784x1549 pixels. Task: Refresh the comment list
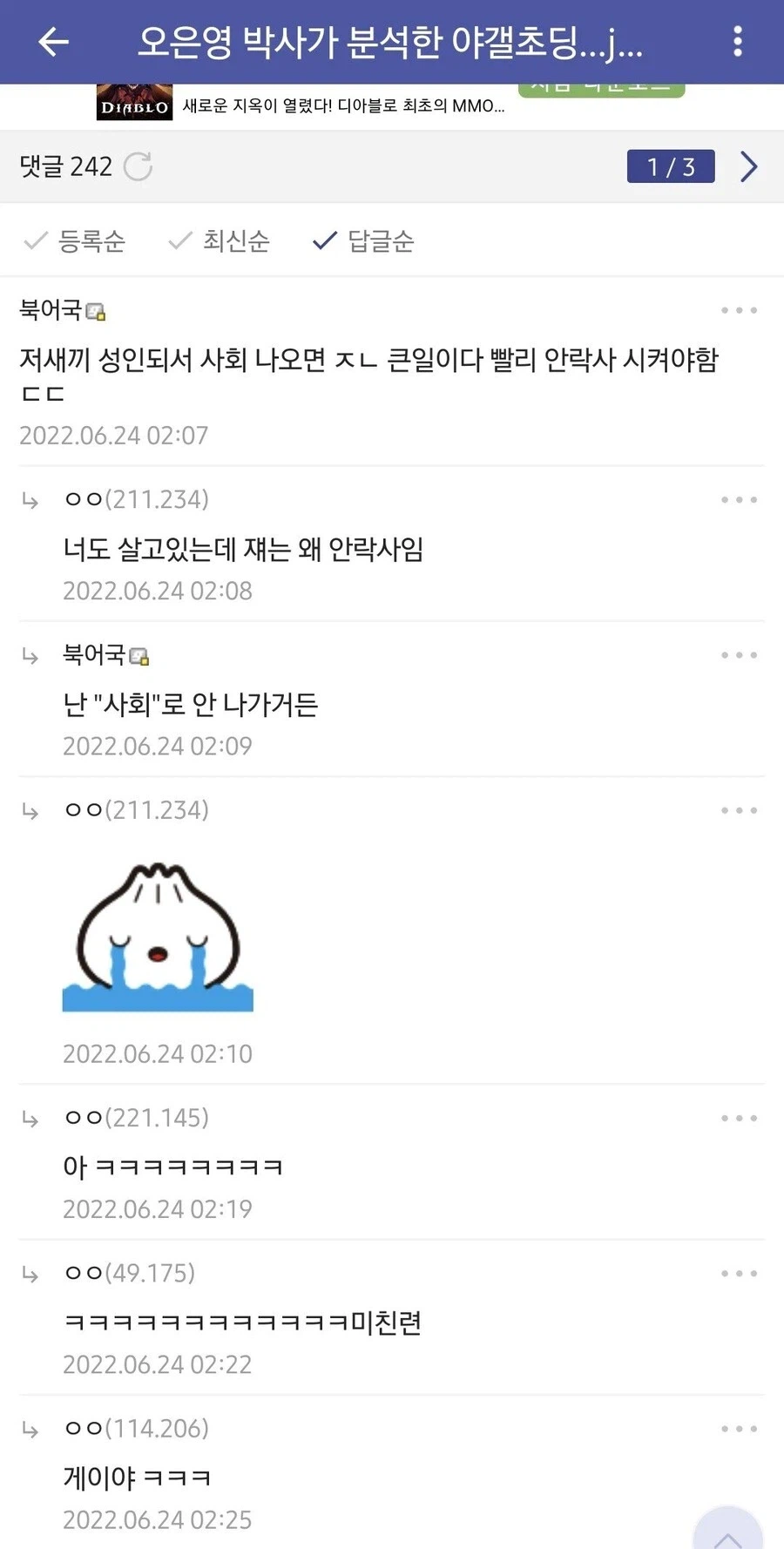click(x=139, y=166)
